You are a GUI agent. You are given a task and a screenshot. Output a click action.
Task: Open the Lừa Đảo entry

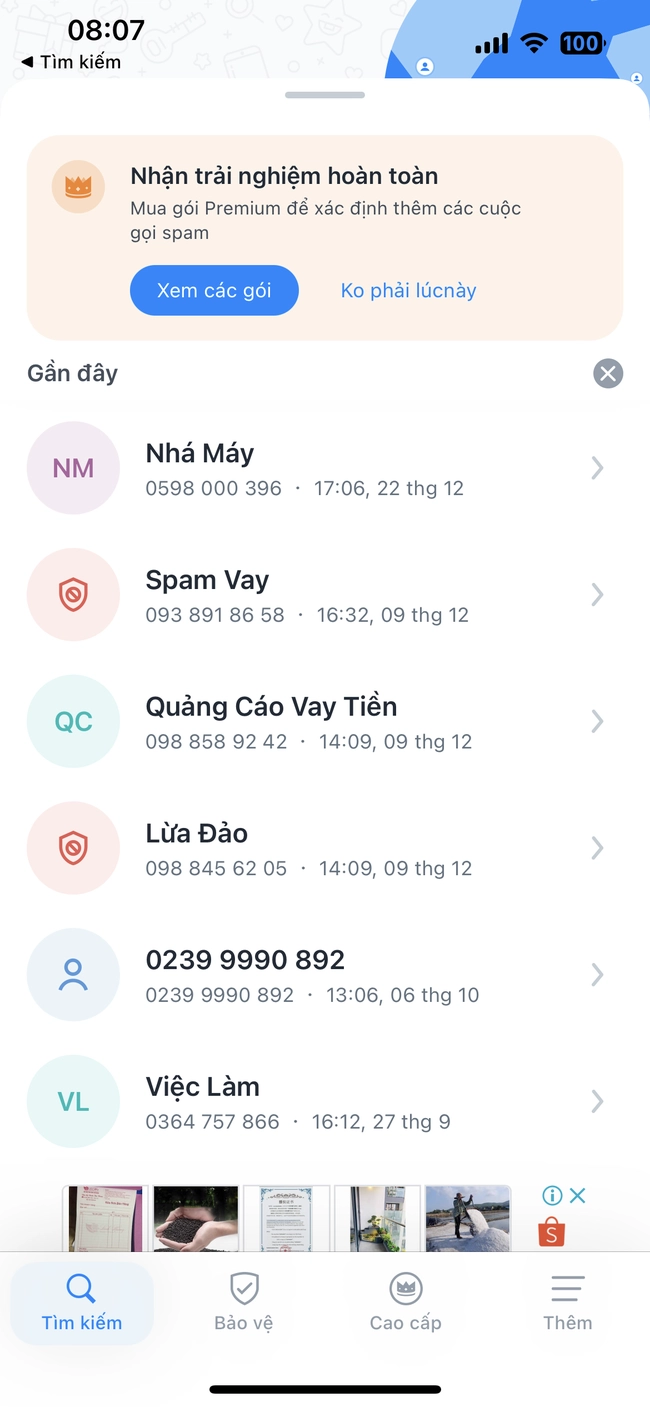coord(325,848)
